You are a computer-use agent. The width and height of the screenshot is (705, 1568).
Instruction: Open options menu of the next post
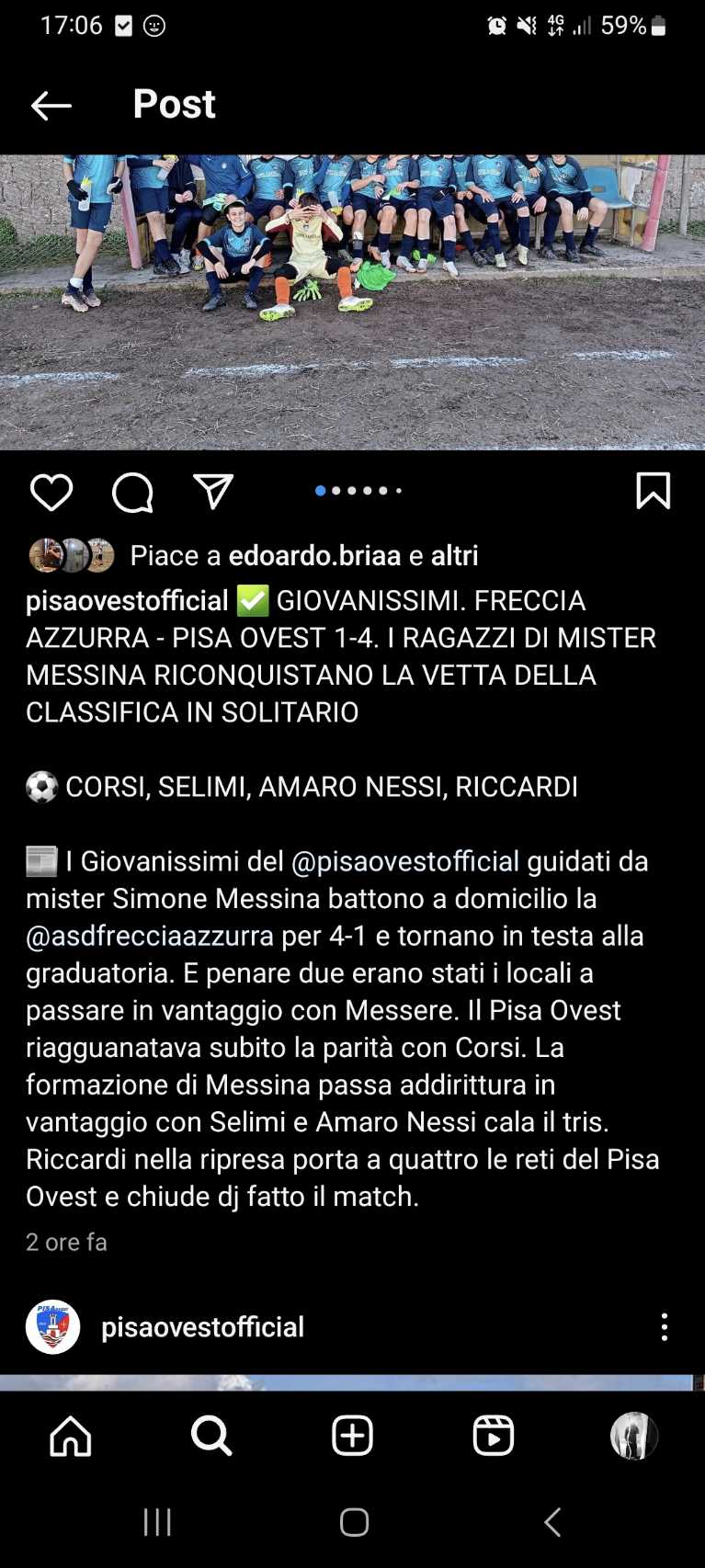coord(665,1327)
